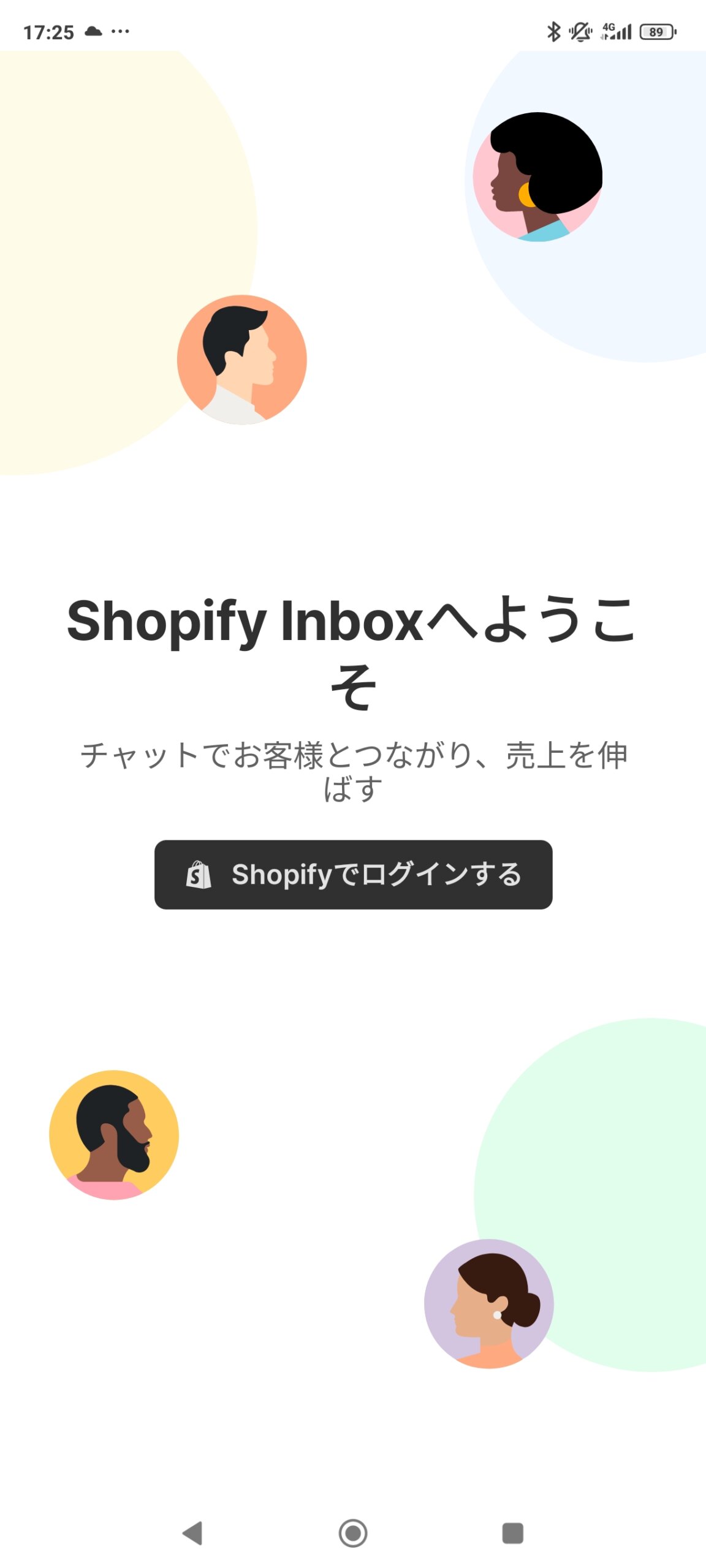Open the system home screen

[353, 1533]
